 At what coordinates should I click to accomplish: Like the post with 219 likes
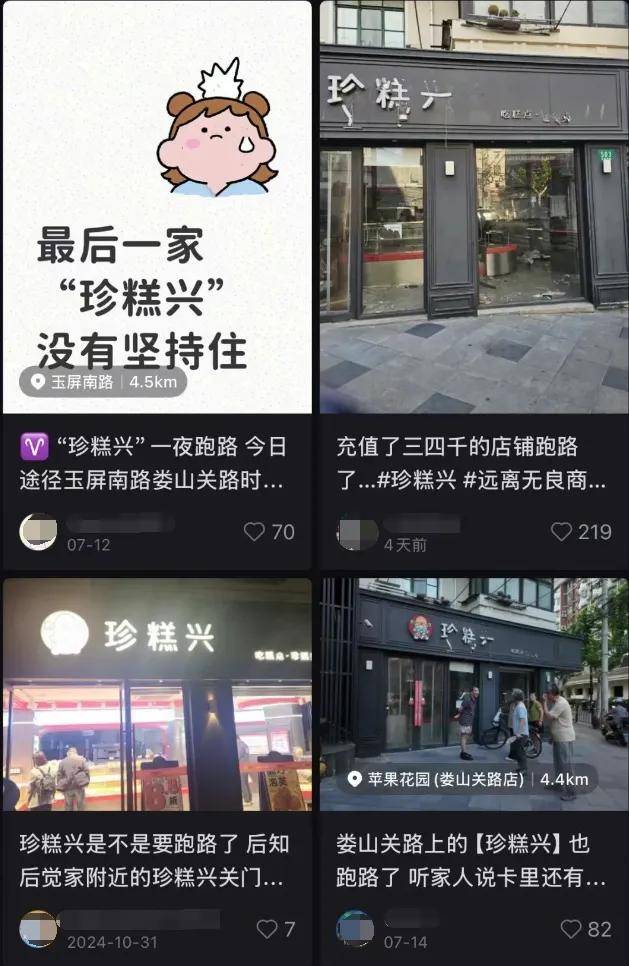[563, 532]
